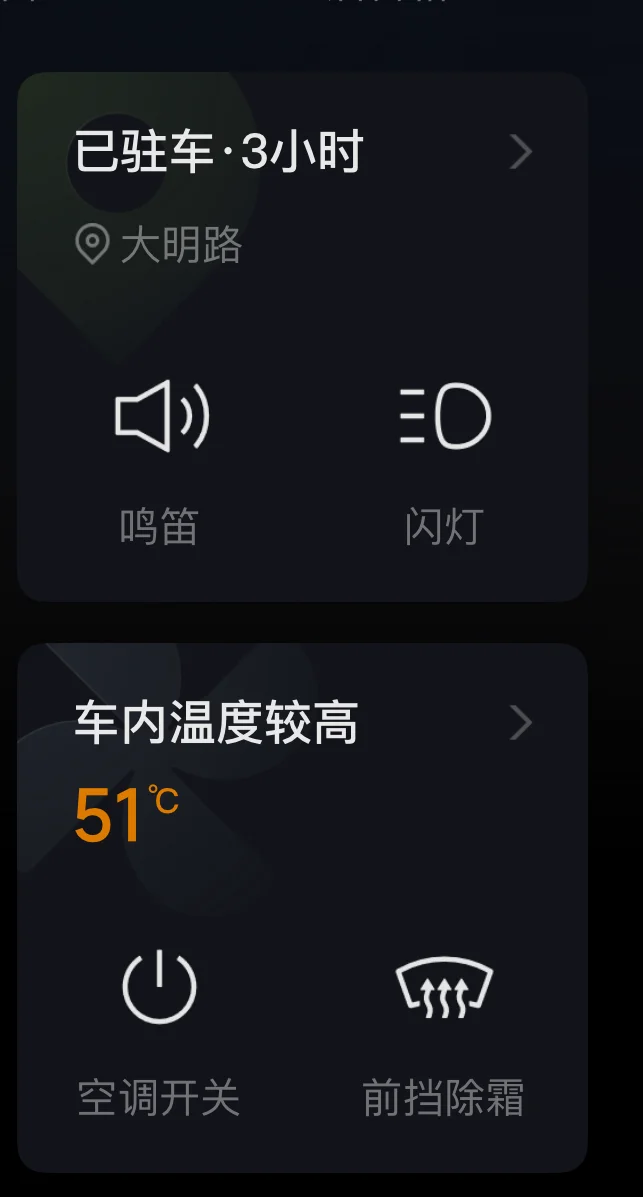The height and width of the screenshot is (1197, 643).
Task: Open parking details chevron beside 已驻车·3小时
Action: point(521,152)
